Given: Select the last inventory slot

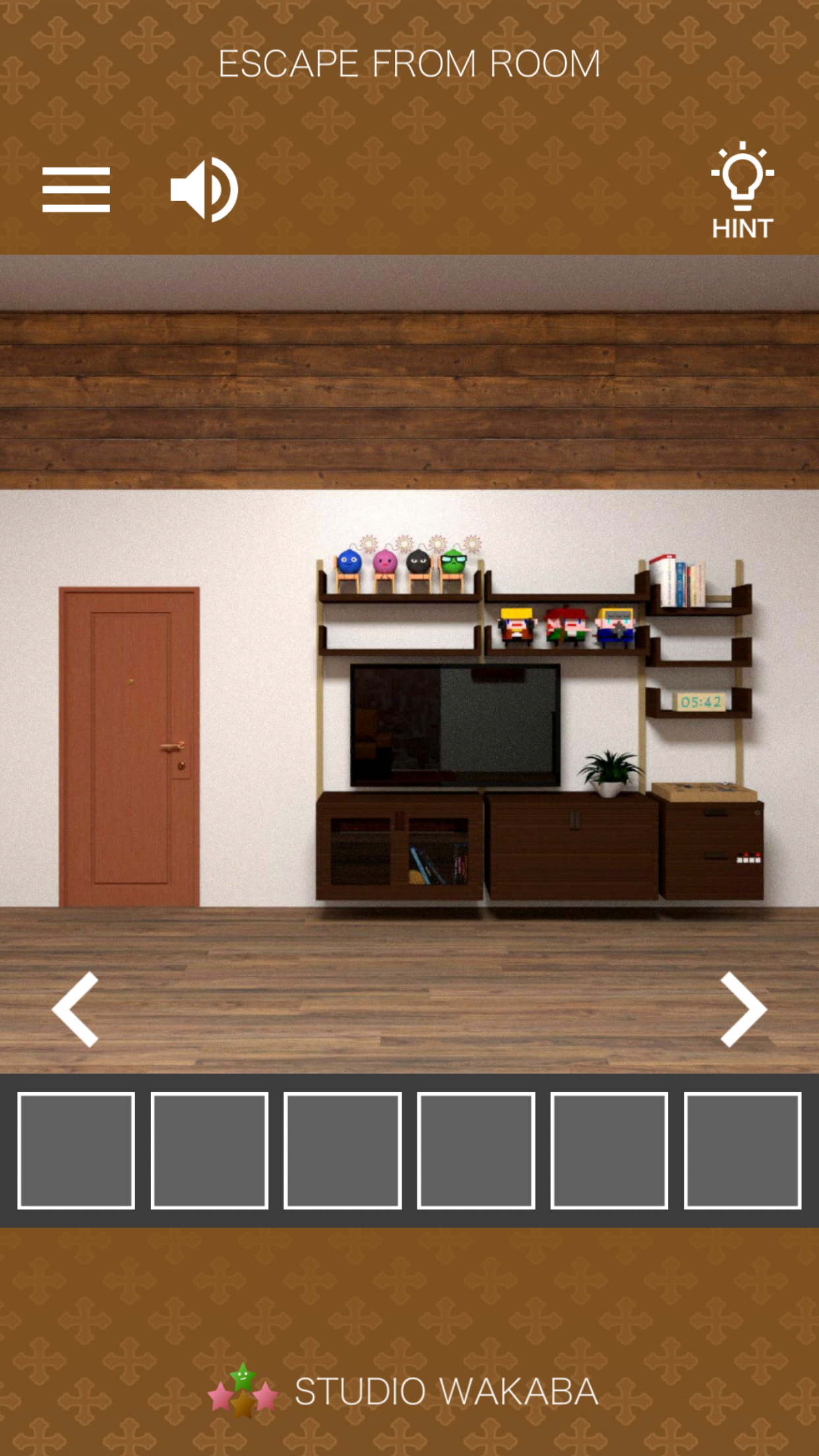Looking at the screenshot, I should tap(743, 1151).
